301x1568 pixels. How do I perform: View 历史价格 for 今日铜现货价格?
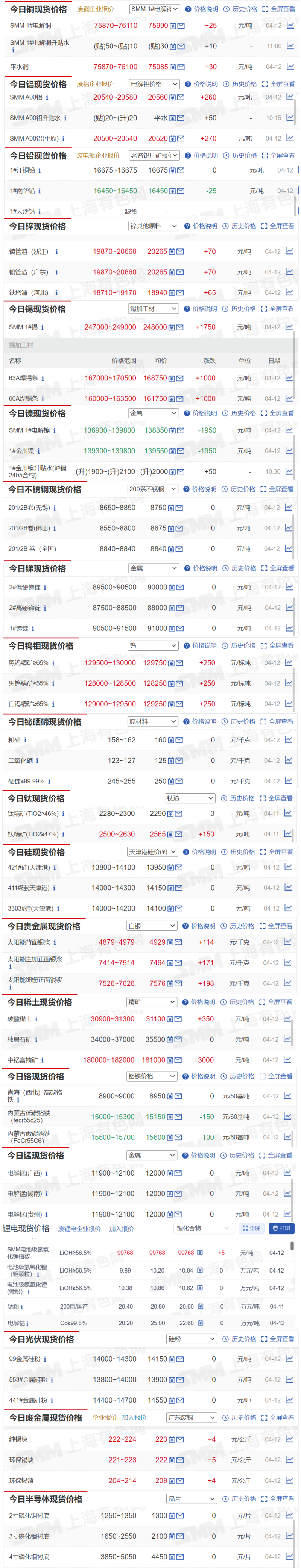240,9
